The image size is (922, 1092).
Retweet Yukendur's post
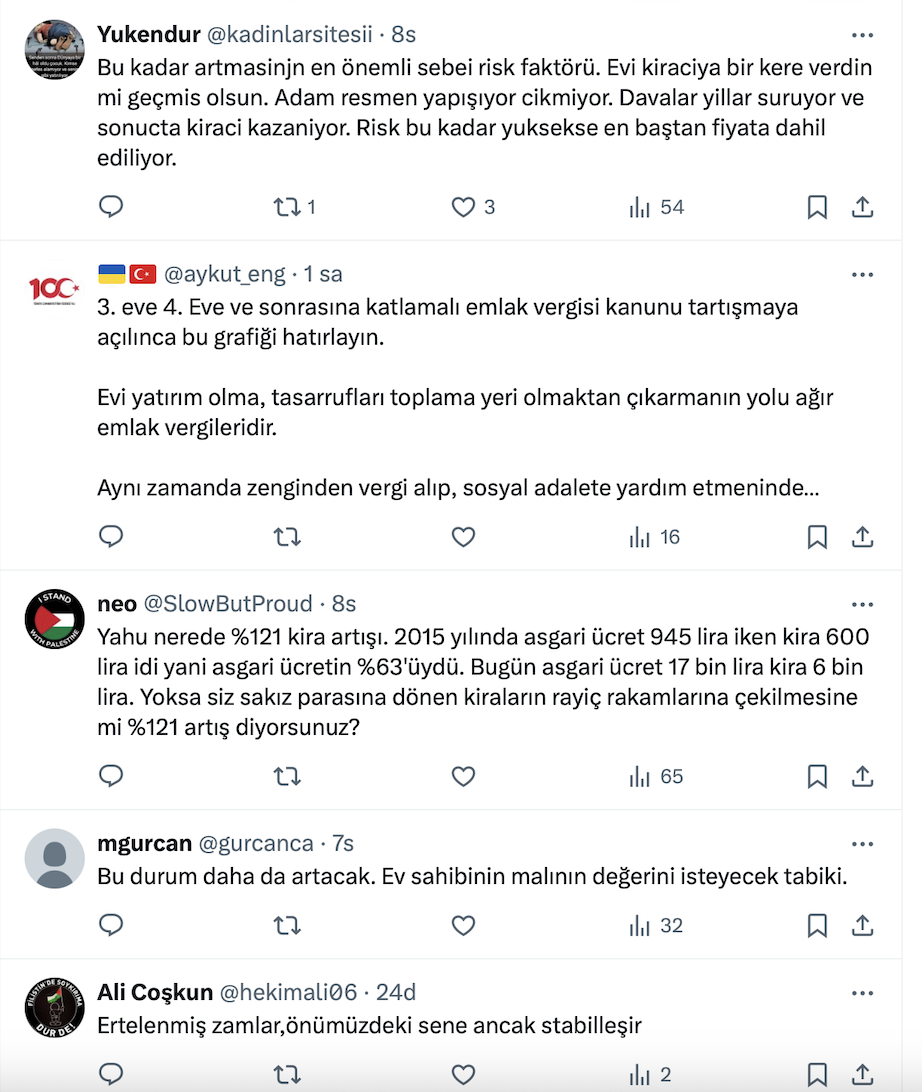click(x=287, y=207)
